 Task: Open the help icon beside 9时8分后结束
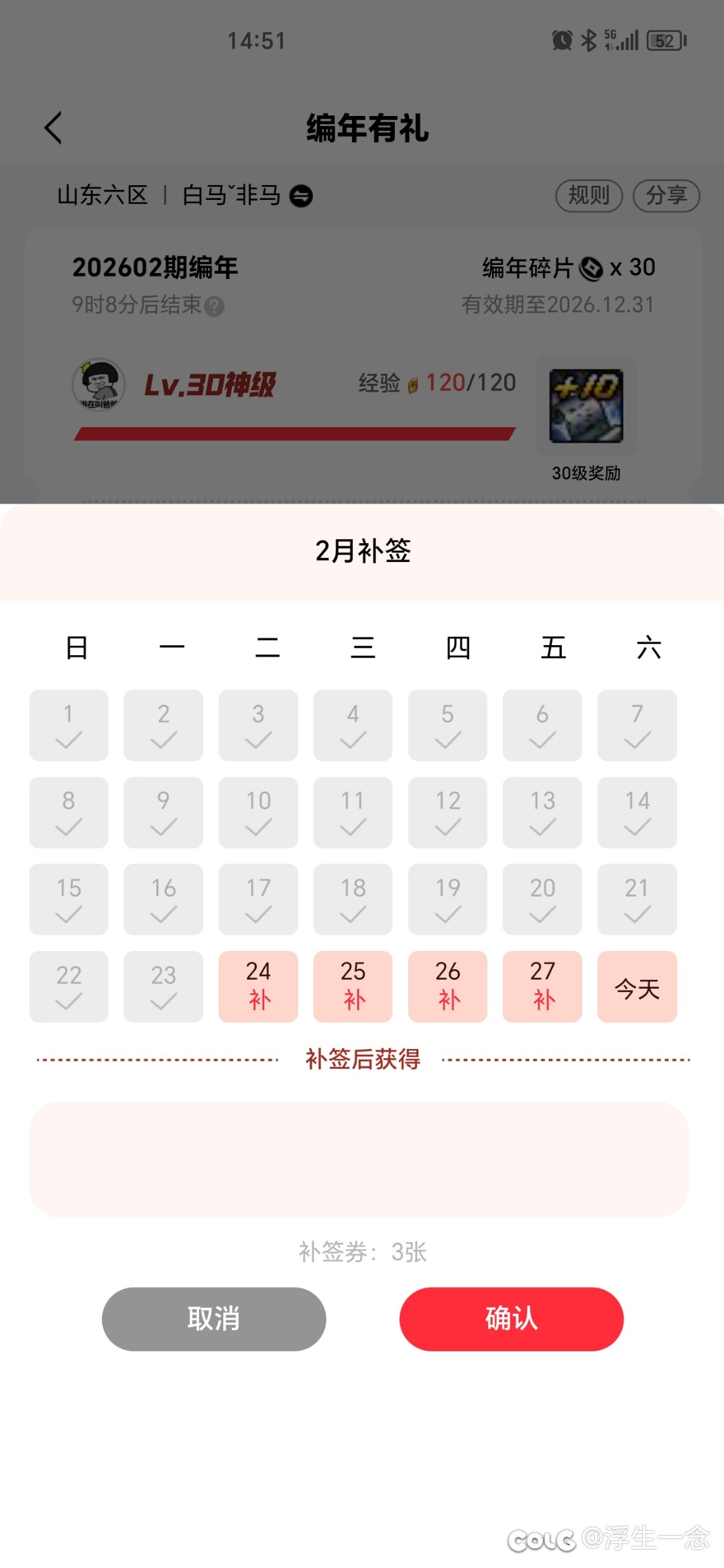[215, 306]
